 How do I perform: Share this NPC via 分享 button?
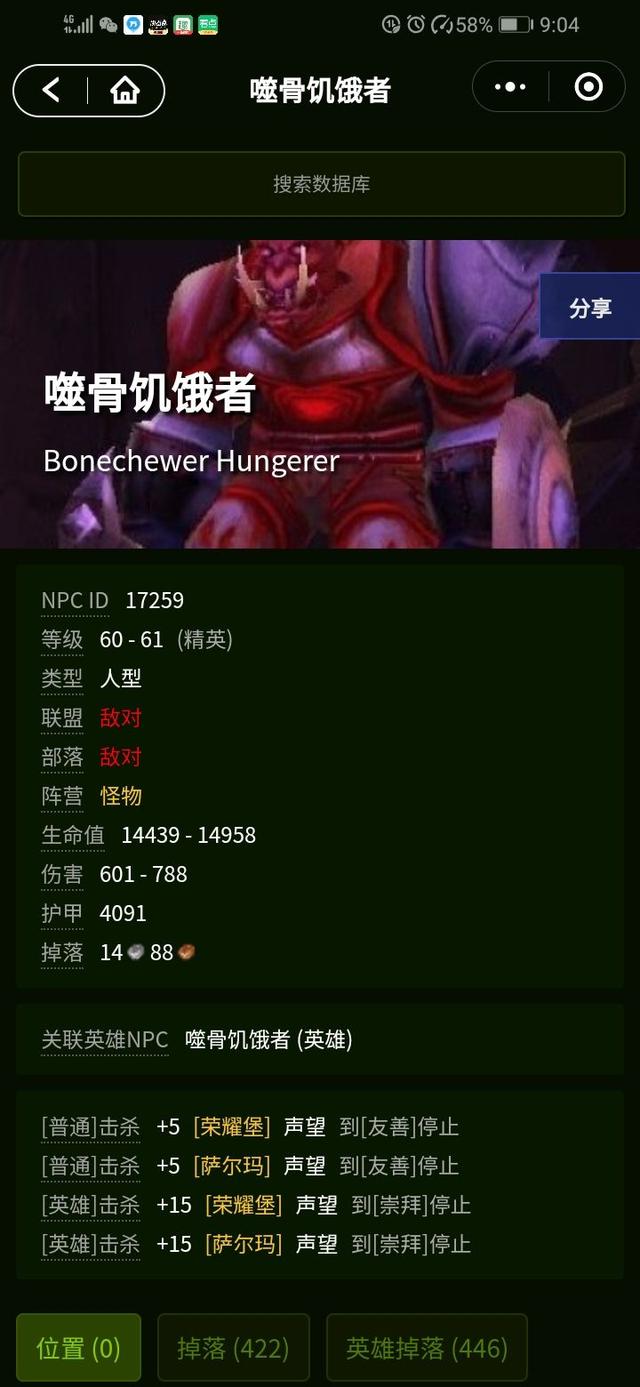(x=590, y=307)
